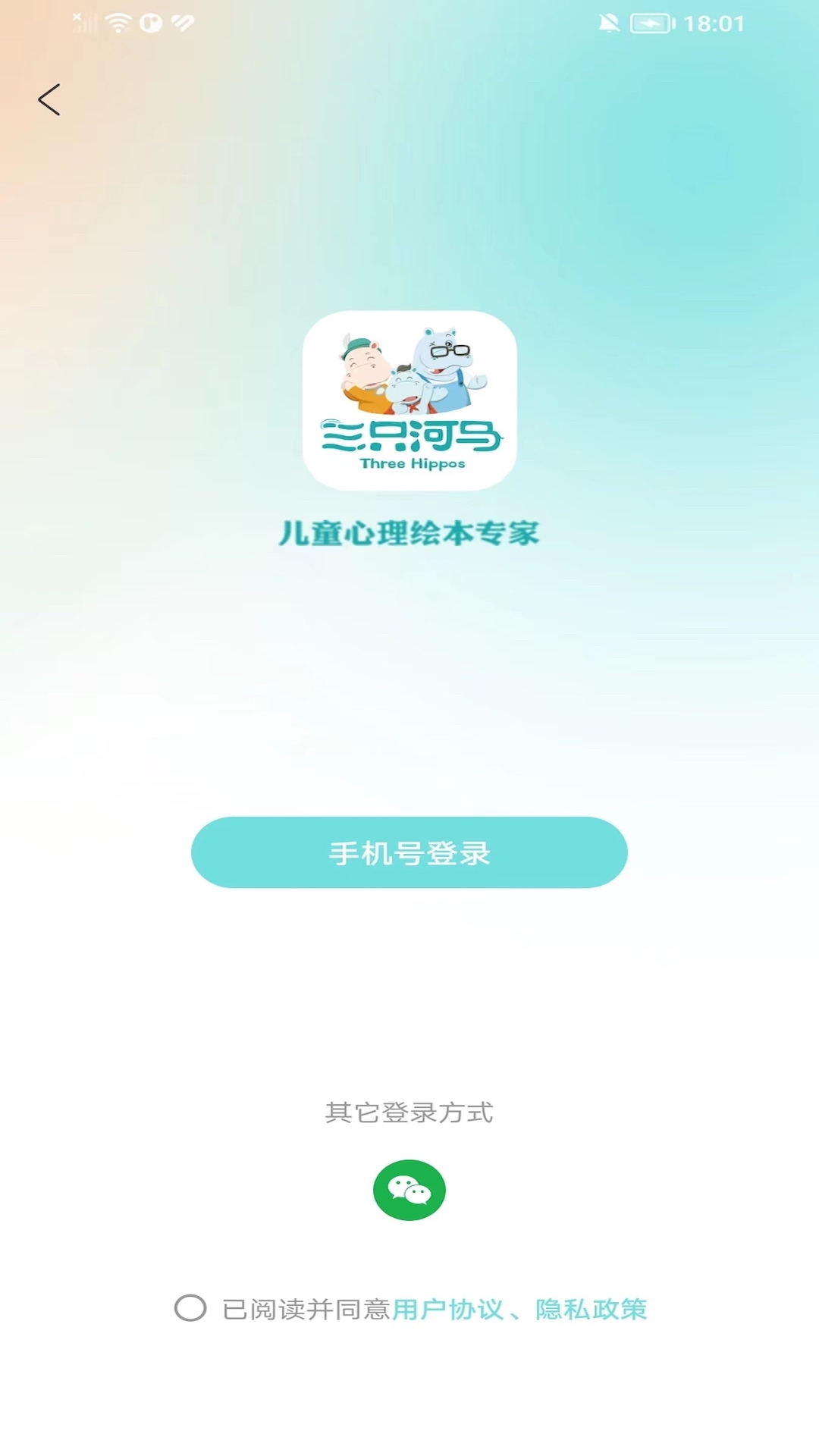Check the 已阅读并同意 agreement circle
819x1456 pixels.
pyautogui.click(x=190, y=1308)
